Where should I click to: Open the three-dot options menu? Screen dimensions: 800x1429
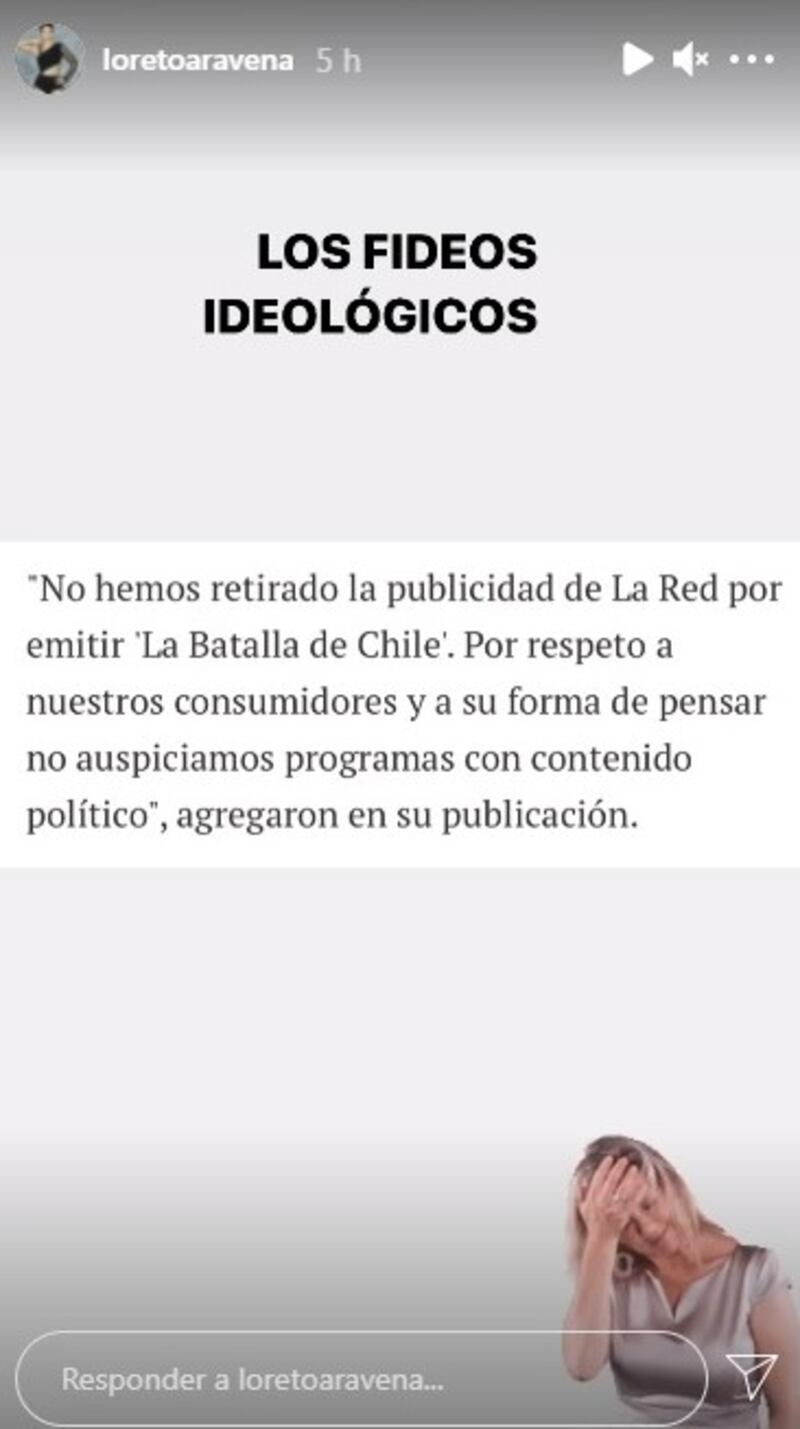point(751,60)
